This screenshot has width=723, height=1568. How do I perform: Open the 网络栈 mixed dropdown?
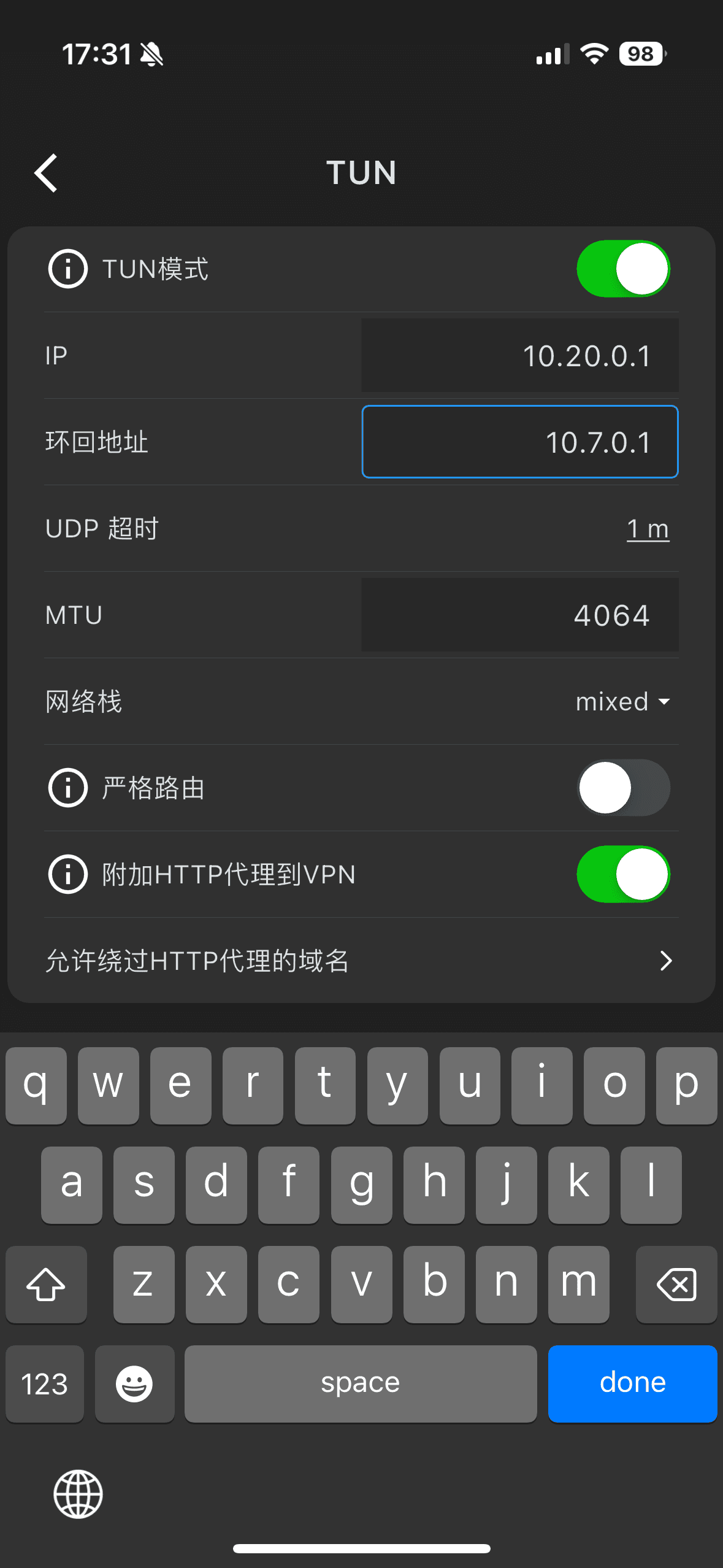(622, 701)
